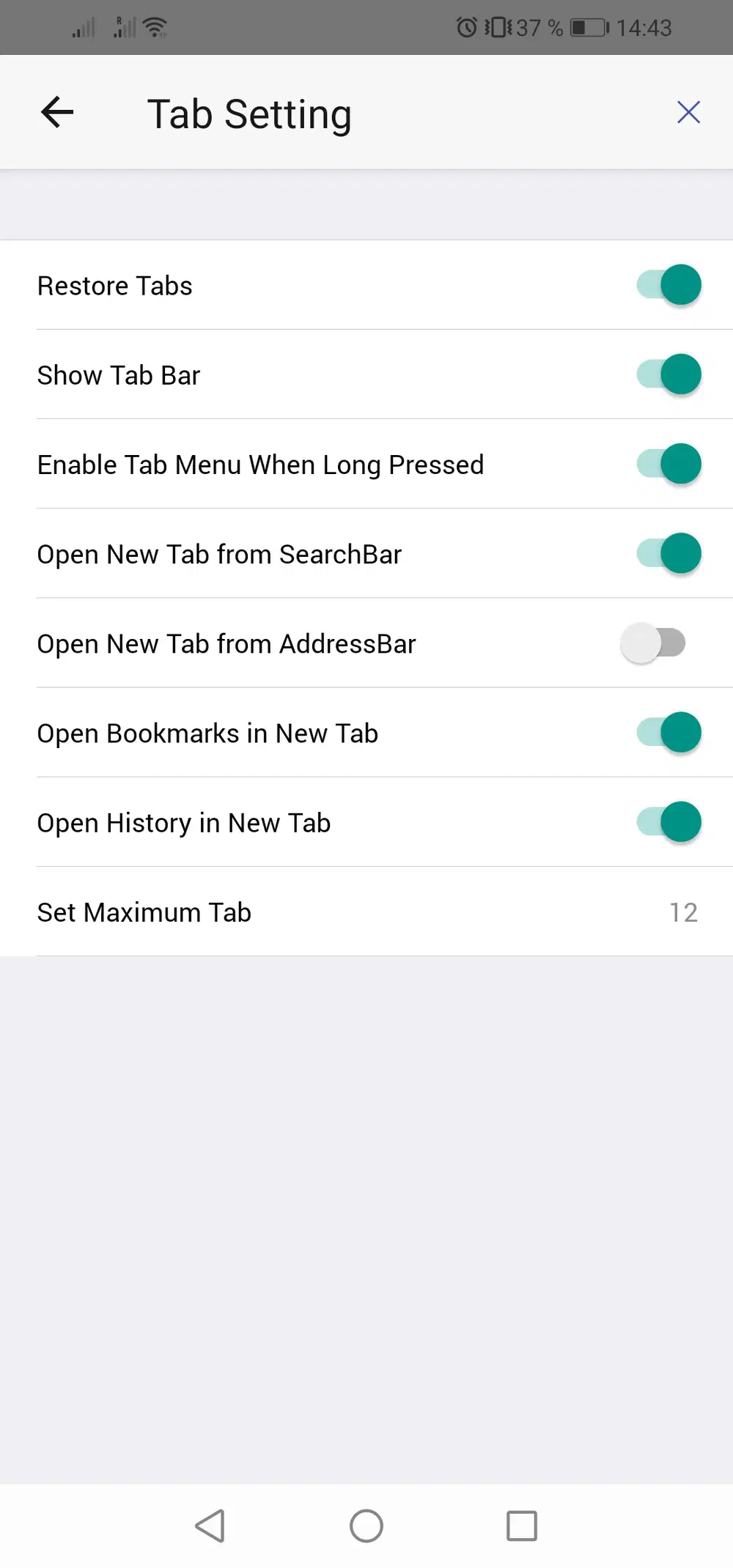
Task: Switch off Open New Tab from SearchBar
Action: coord(668,553)
